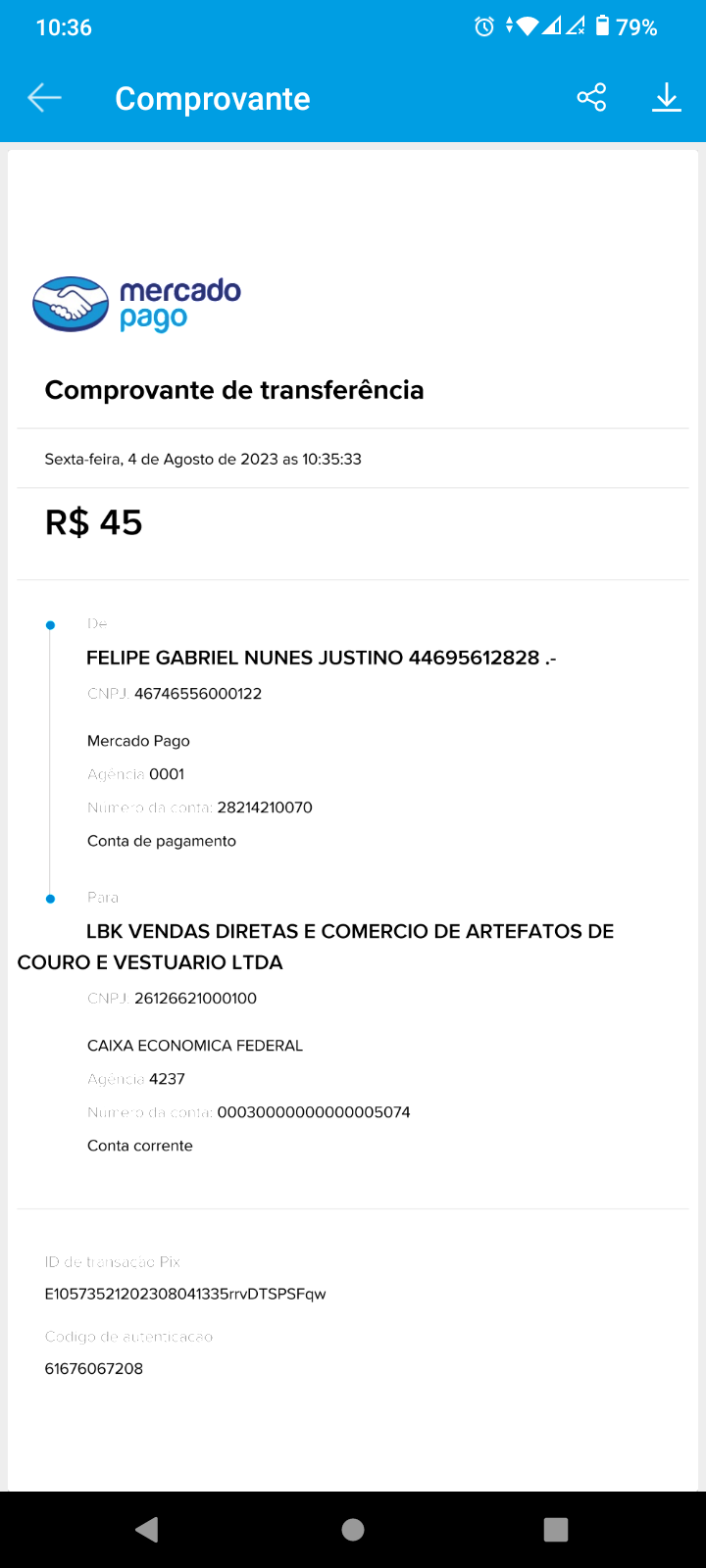Download the transfer receipt
Viewport: 706px width, 1568px height.
point(667,98)
